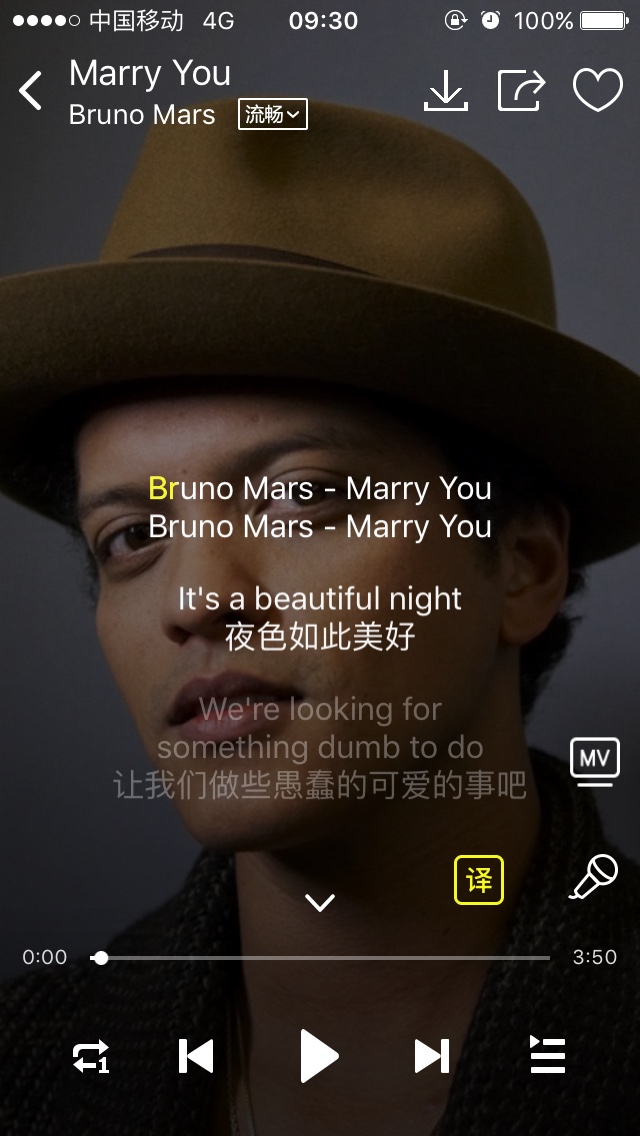Open the 流畅 audio quality dropdown
This screenshot has width=640, height=1136.
273,114
